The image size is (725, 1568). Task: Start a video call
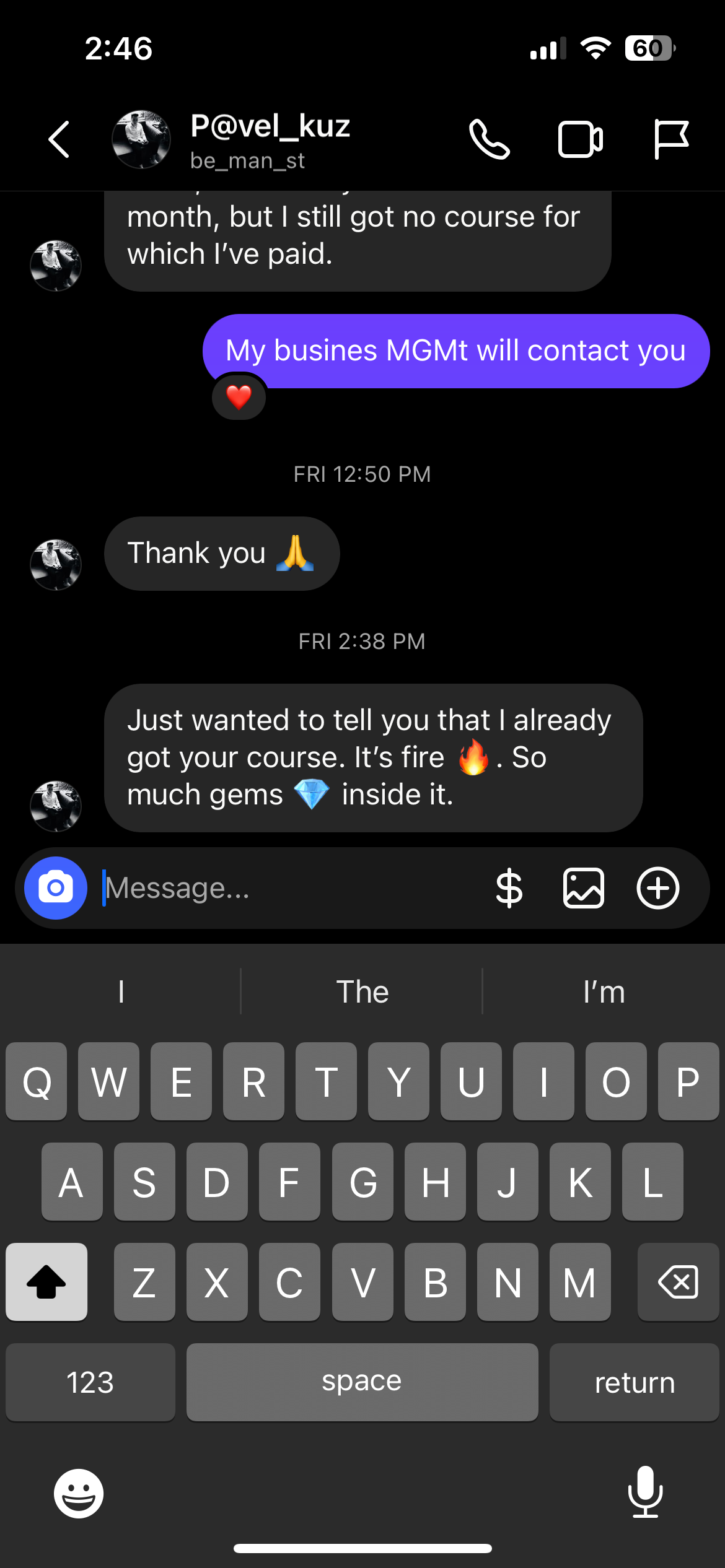581,139
